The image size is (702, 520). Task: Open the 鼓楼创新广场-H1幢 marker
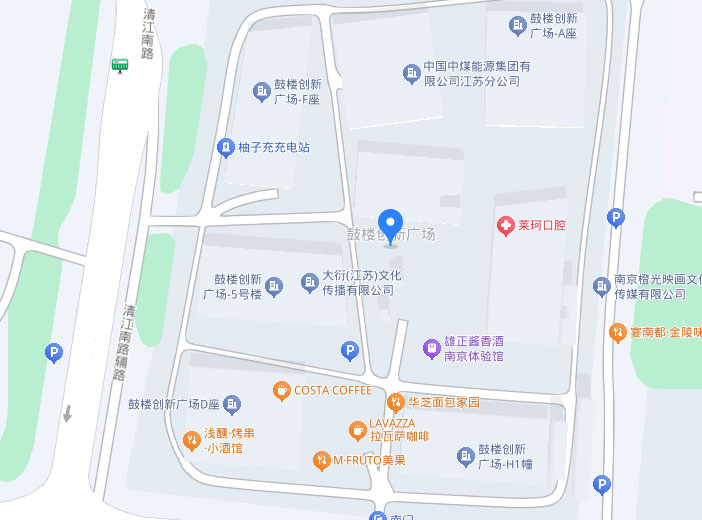click(466, 456)
